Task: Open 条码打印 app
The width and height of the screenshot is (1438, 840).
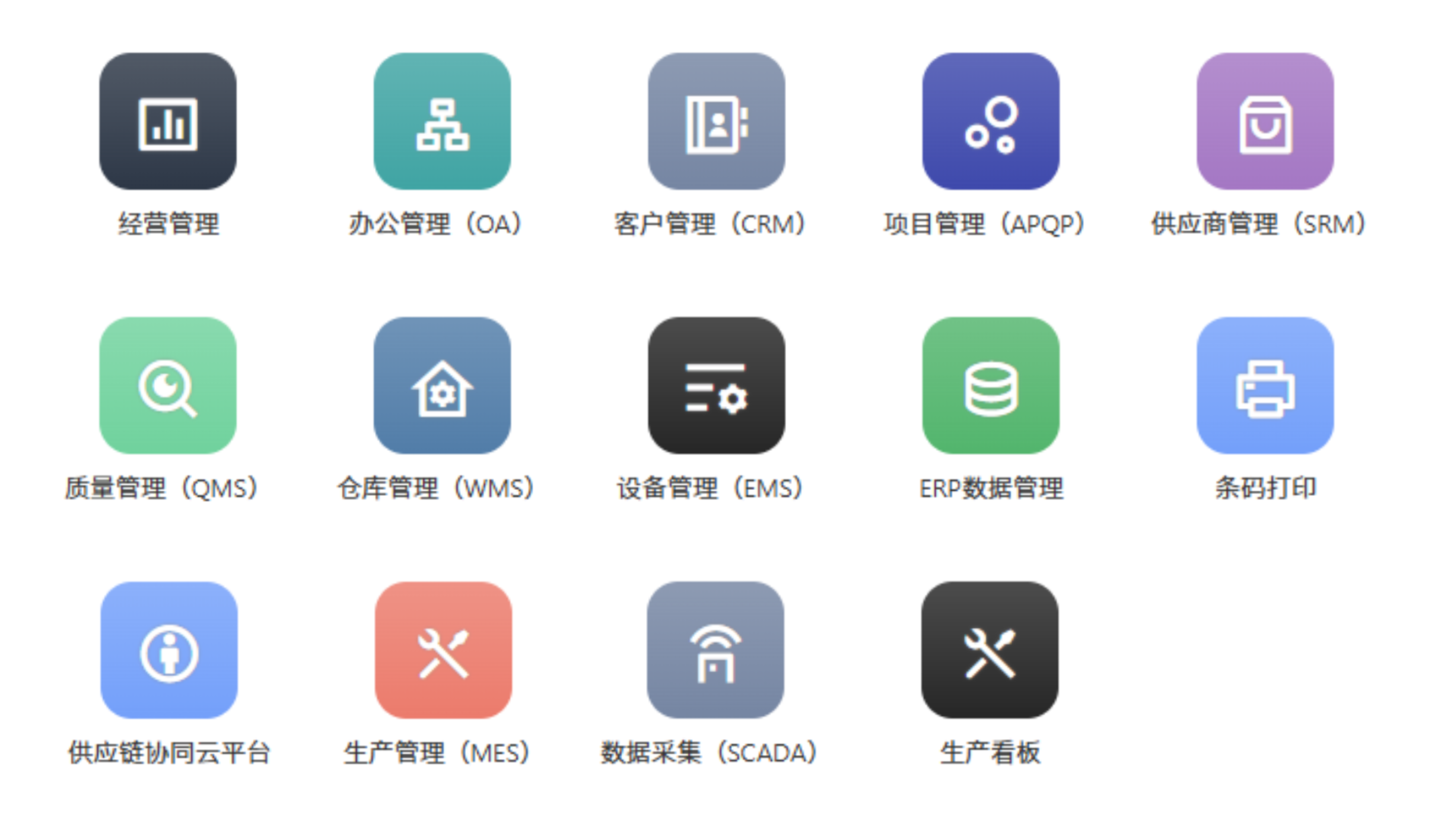Action: pyautogui.click(x=1265, y=386)
